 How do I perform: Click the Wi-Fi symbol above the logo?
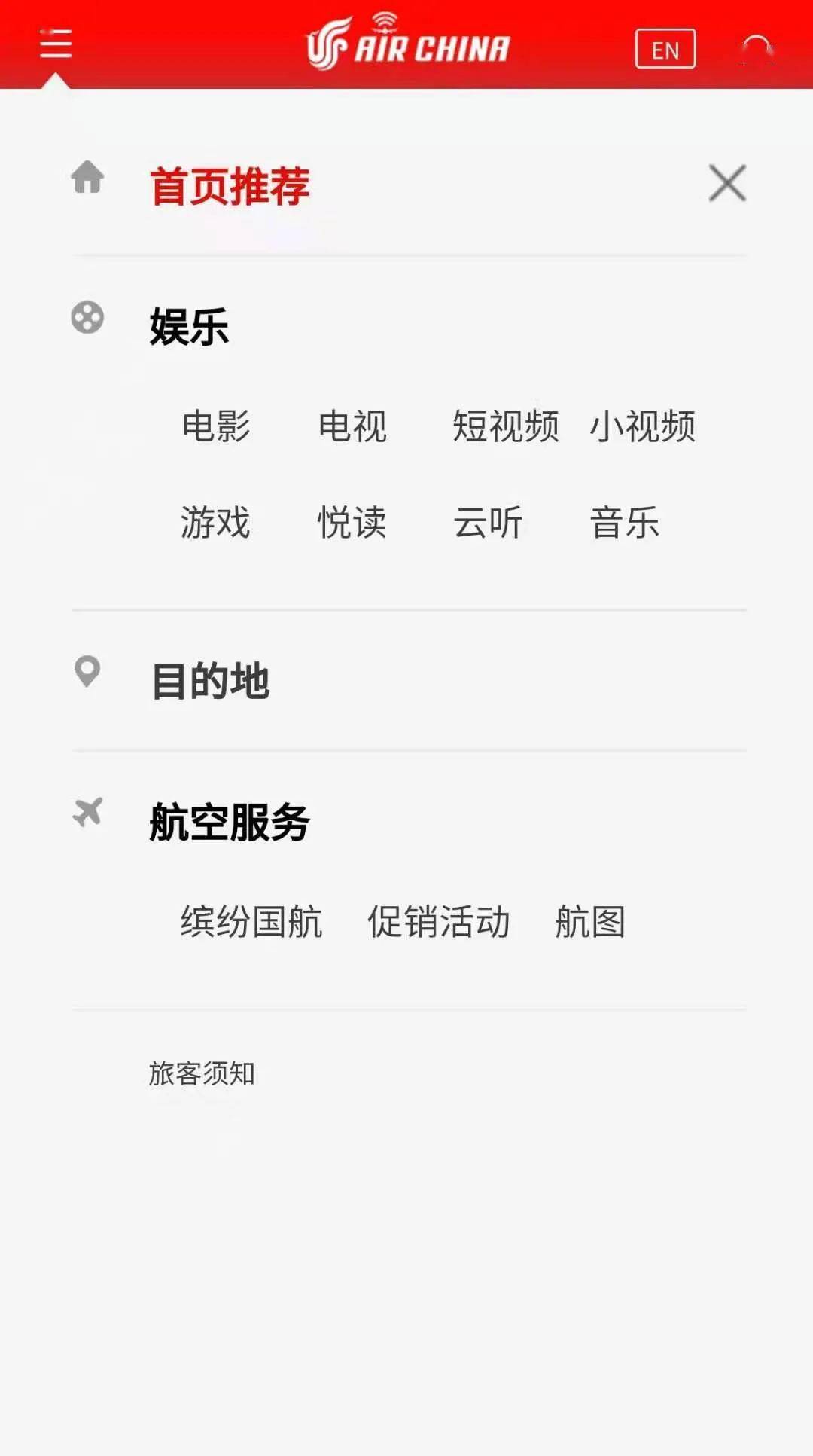pos(386,19)
